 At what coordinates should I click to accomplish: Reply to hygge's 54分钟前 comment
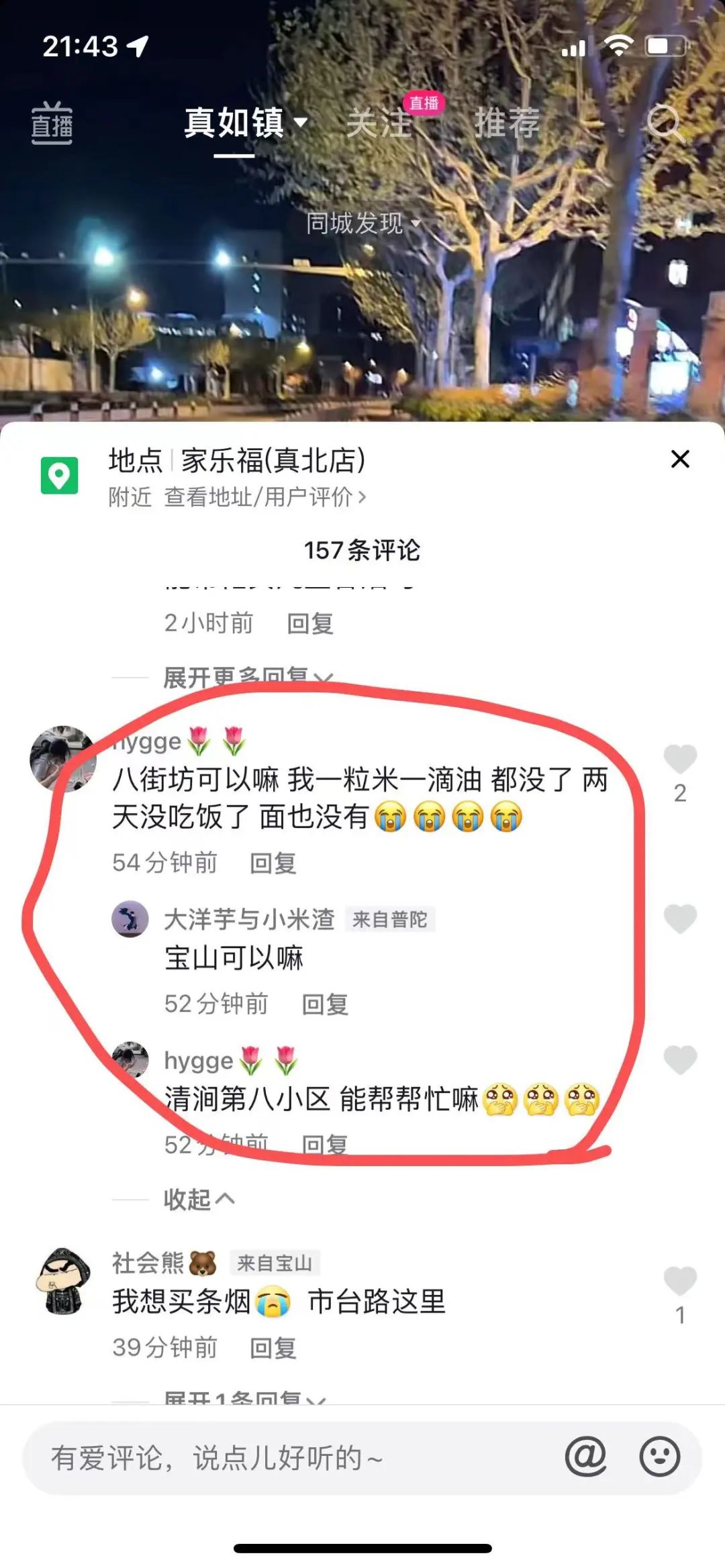(273, 864)
